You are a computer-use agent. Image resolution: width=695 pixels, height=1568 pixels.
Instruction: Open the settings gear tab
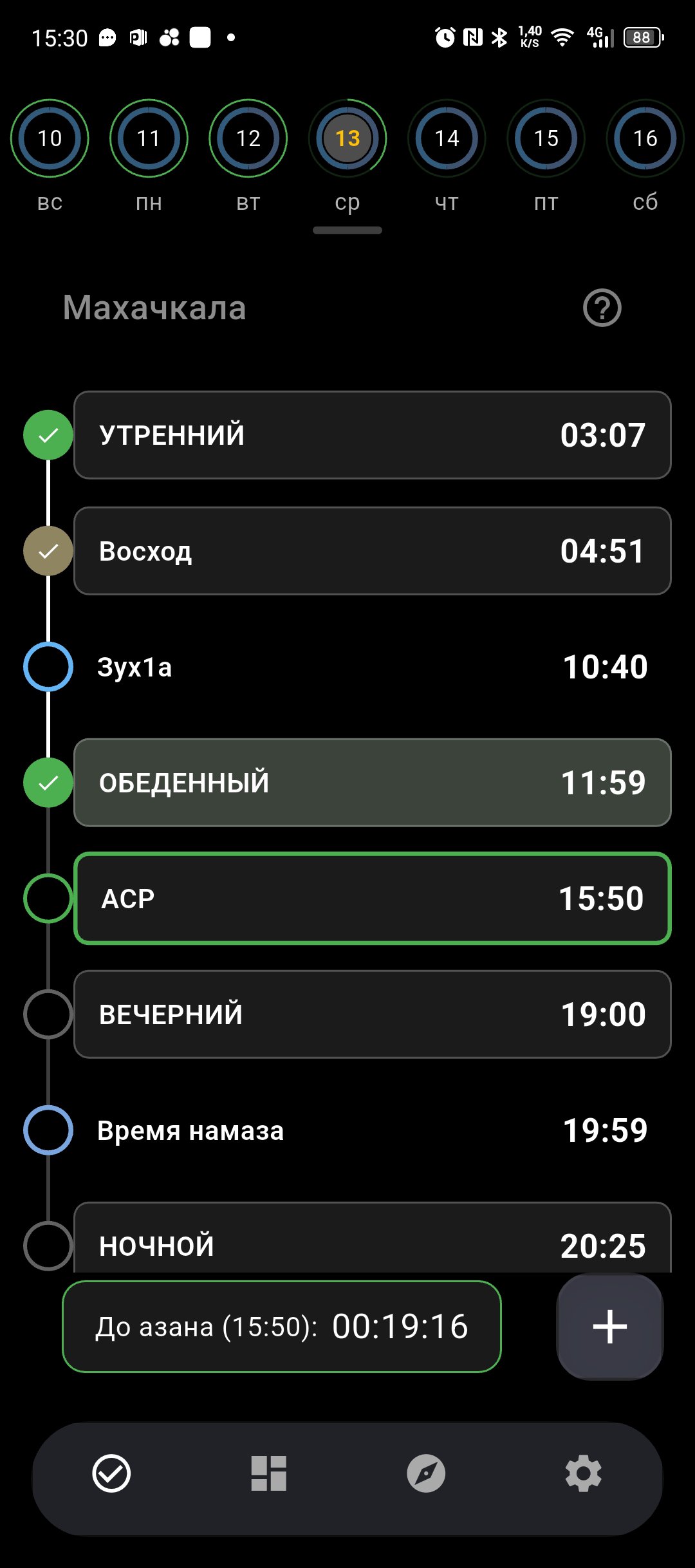(x=583, y=1473)
